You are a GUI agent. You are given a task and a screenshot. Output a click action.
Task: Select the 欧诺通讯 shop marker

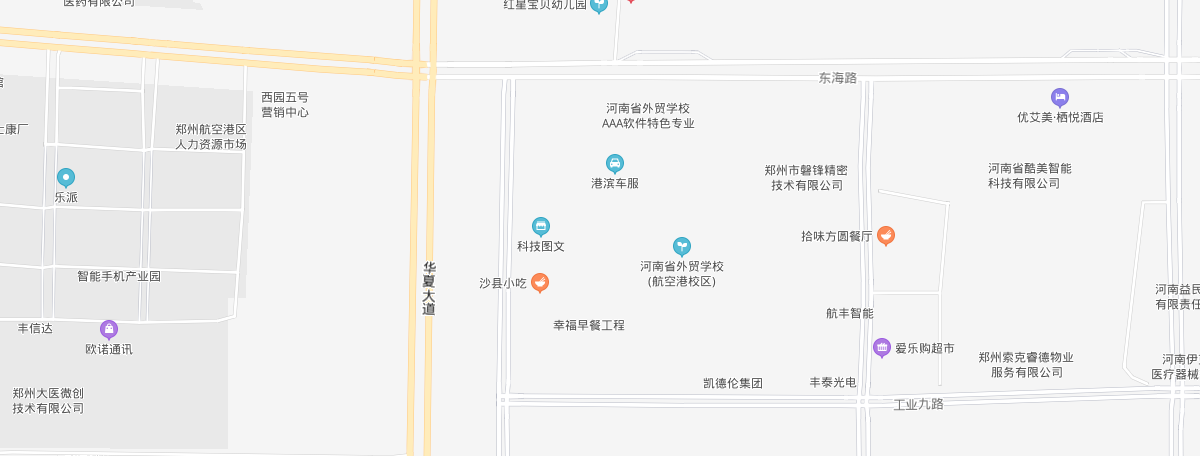109,329
